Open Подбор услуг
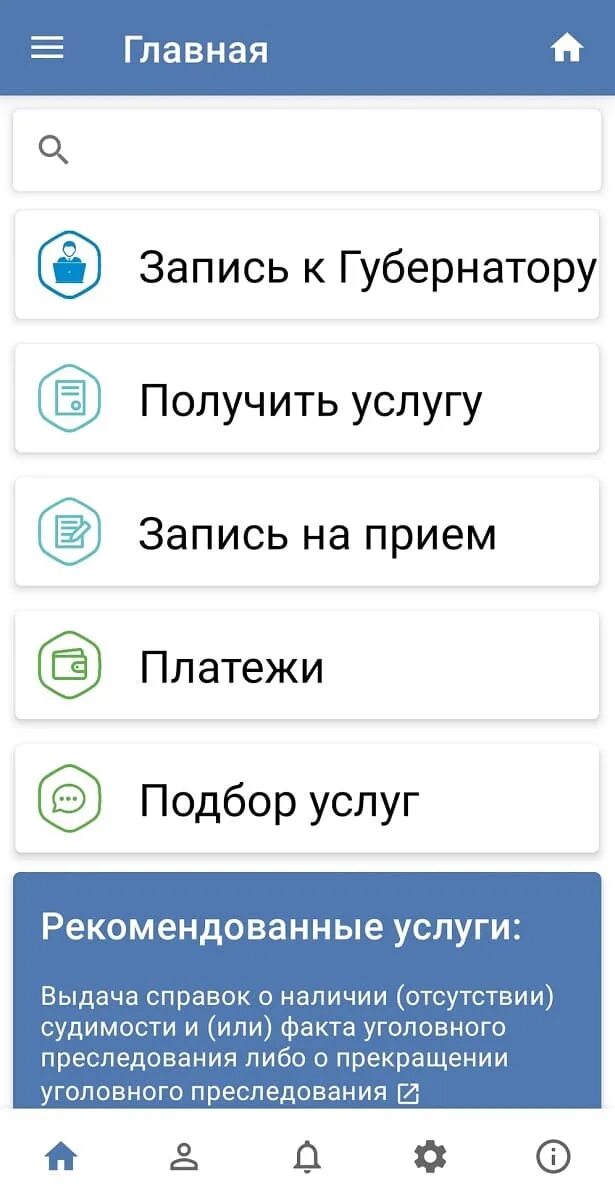Image resolution: width=615 pixels, height=1200 pixels. tap(307, 799)
